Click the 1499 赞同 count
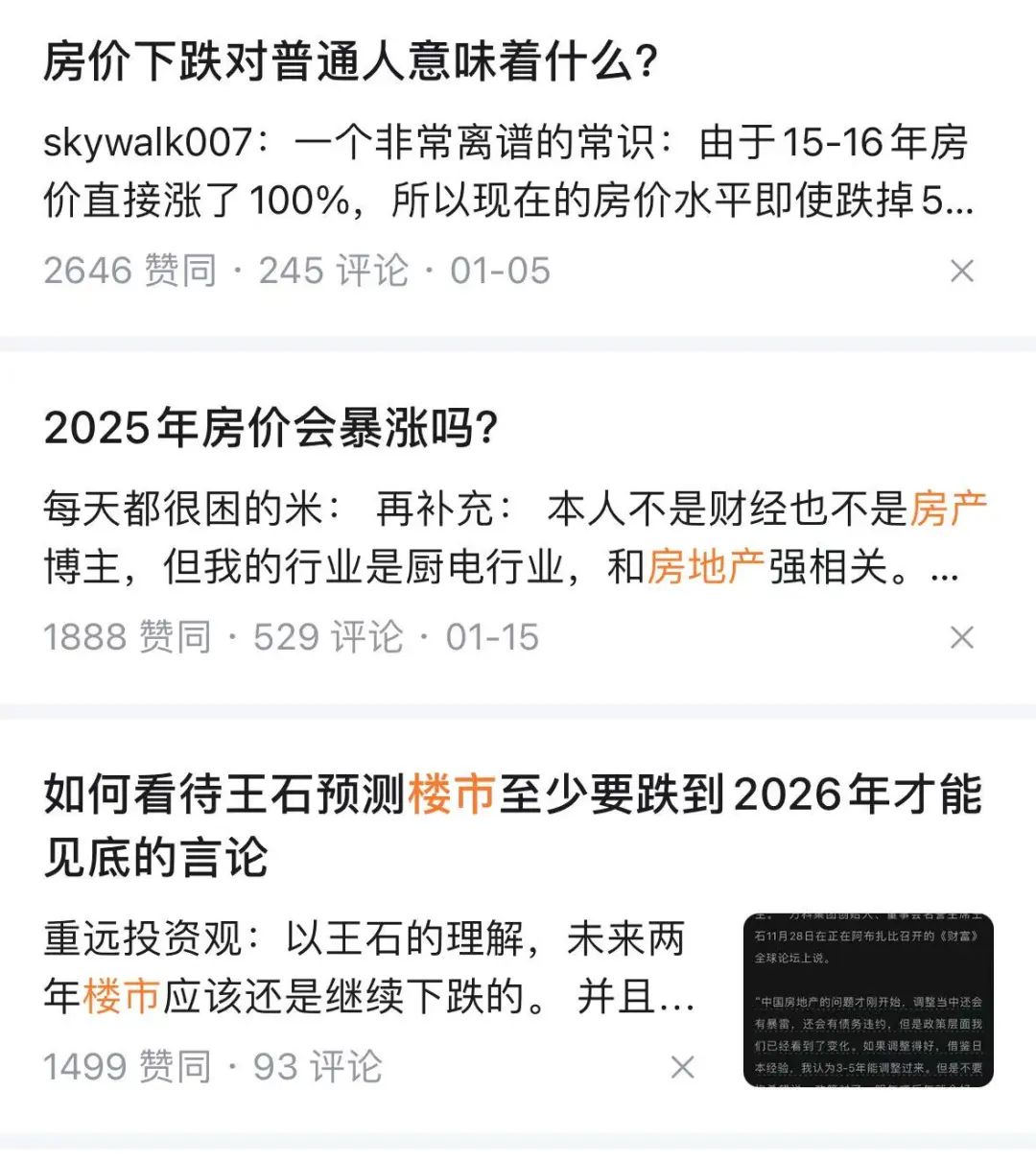 (x=130, y=1065)
